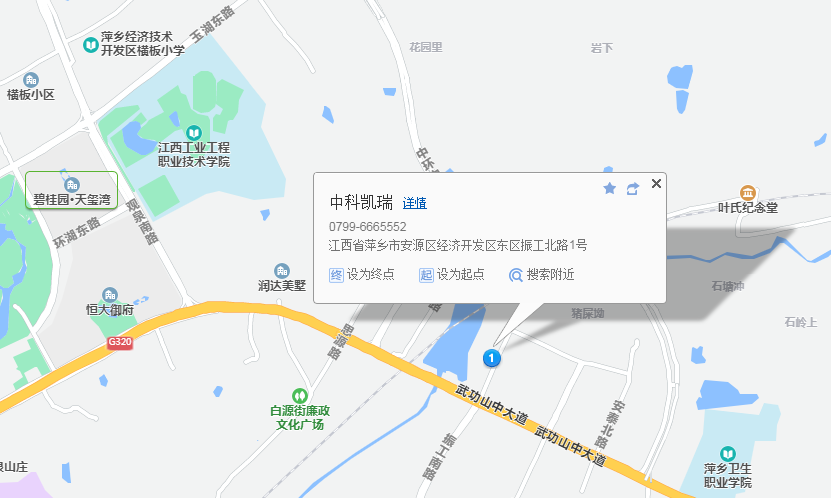831x498 pixels.
Task: Open the 详情 details link
Action: 414,203
